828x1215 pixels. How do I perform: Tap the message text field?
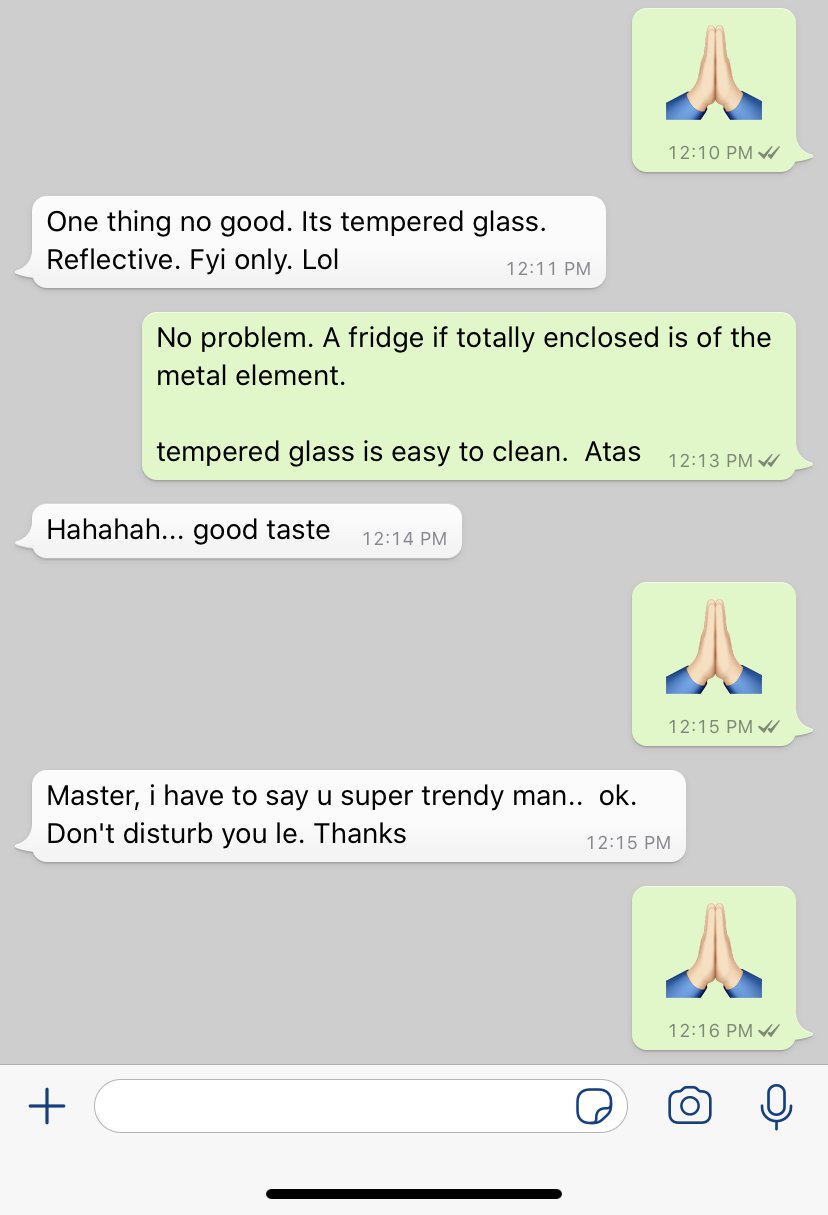point(330,1106)
